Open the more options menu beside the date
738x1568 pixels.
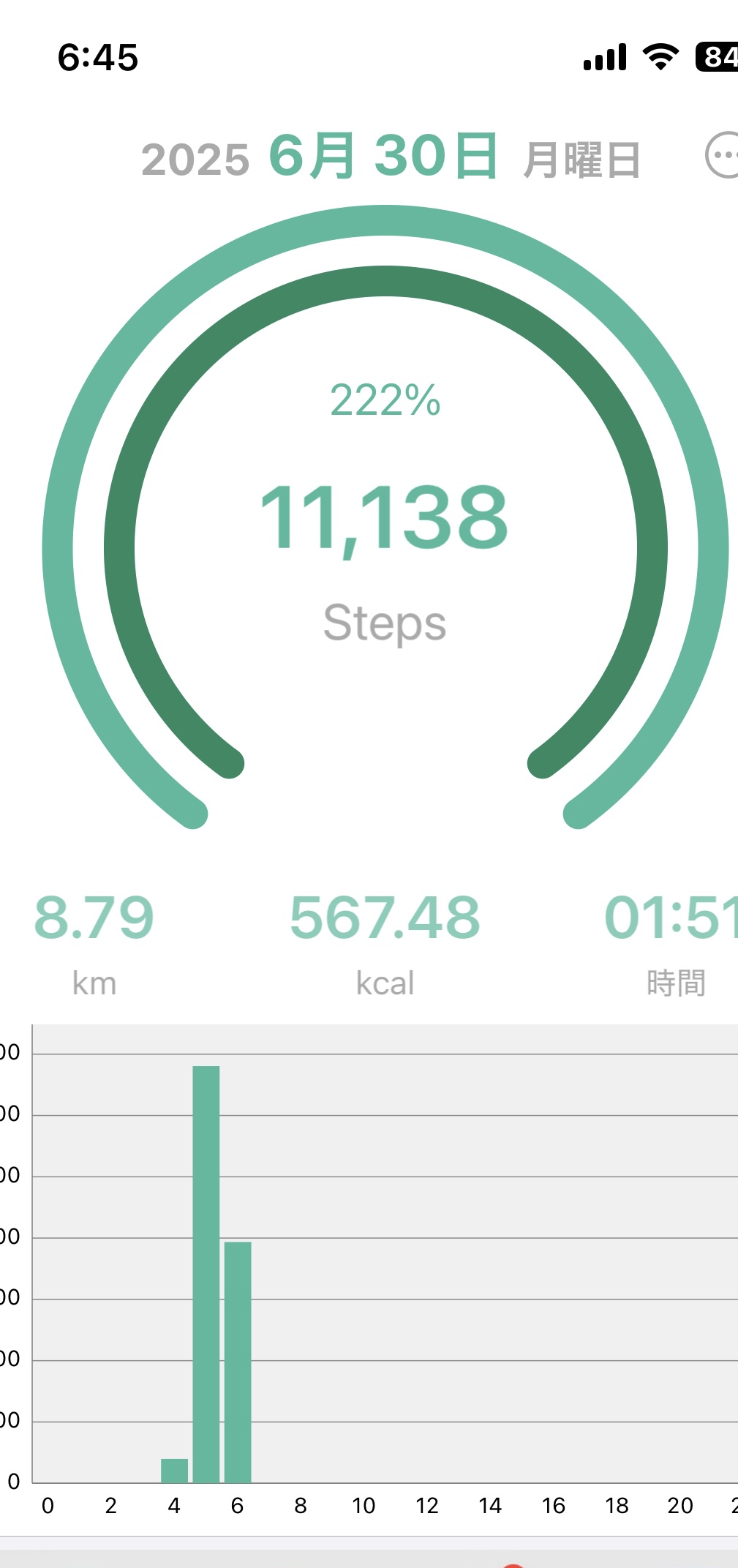[723, 155]
